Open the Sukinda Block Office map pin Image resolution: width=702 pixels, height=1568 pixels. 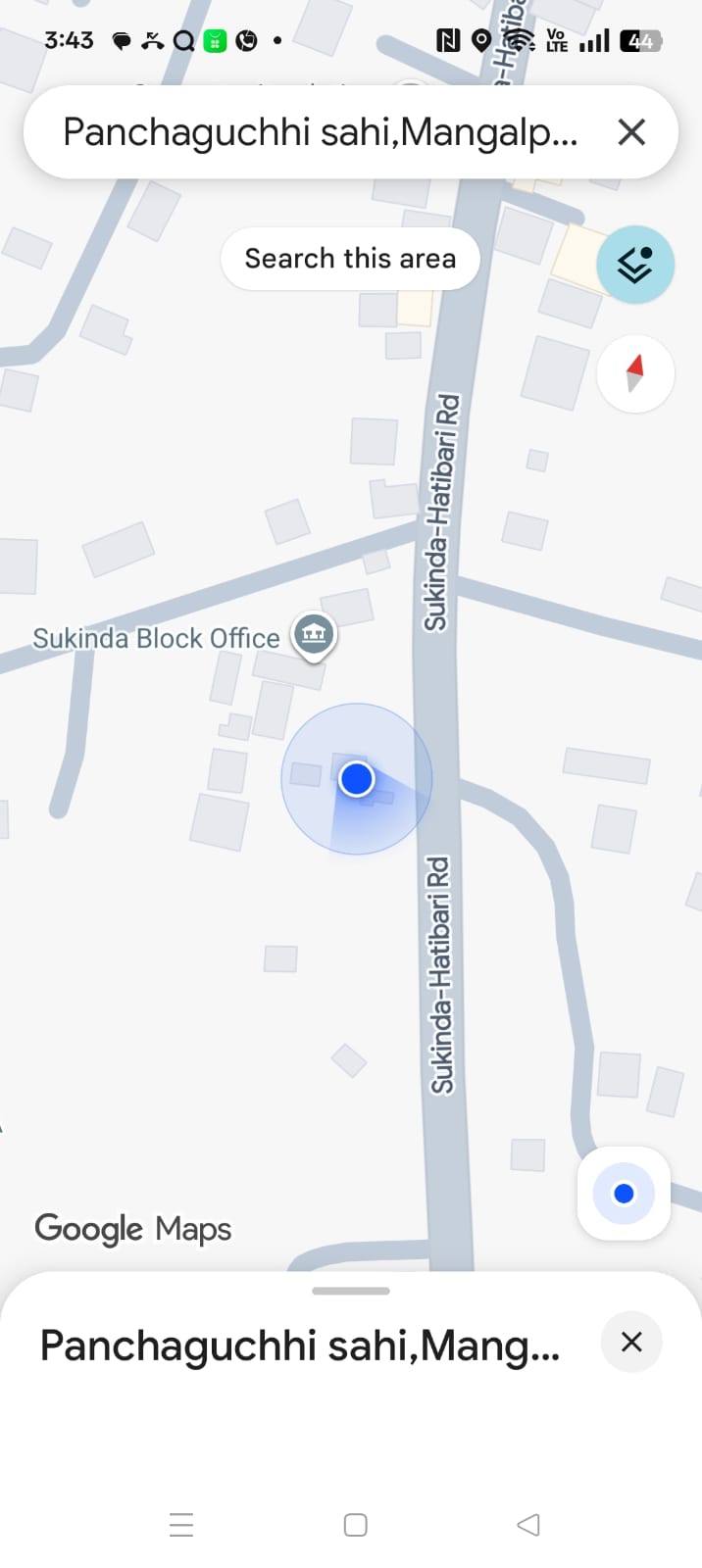314,634
